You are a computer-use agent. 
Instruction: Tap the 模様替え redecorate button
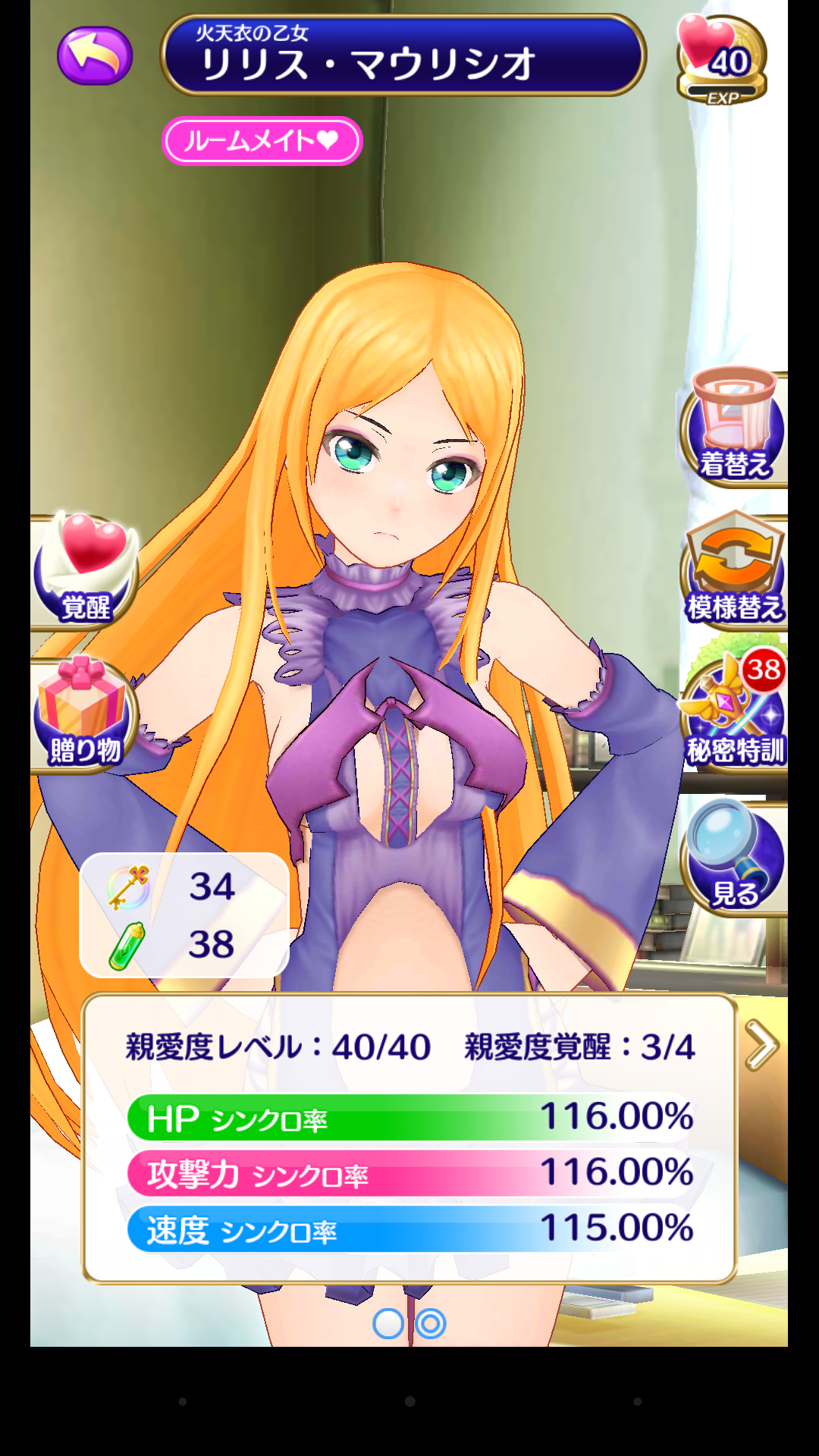(733, 570)
